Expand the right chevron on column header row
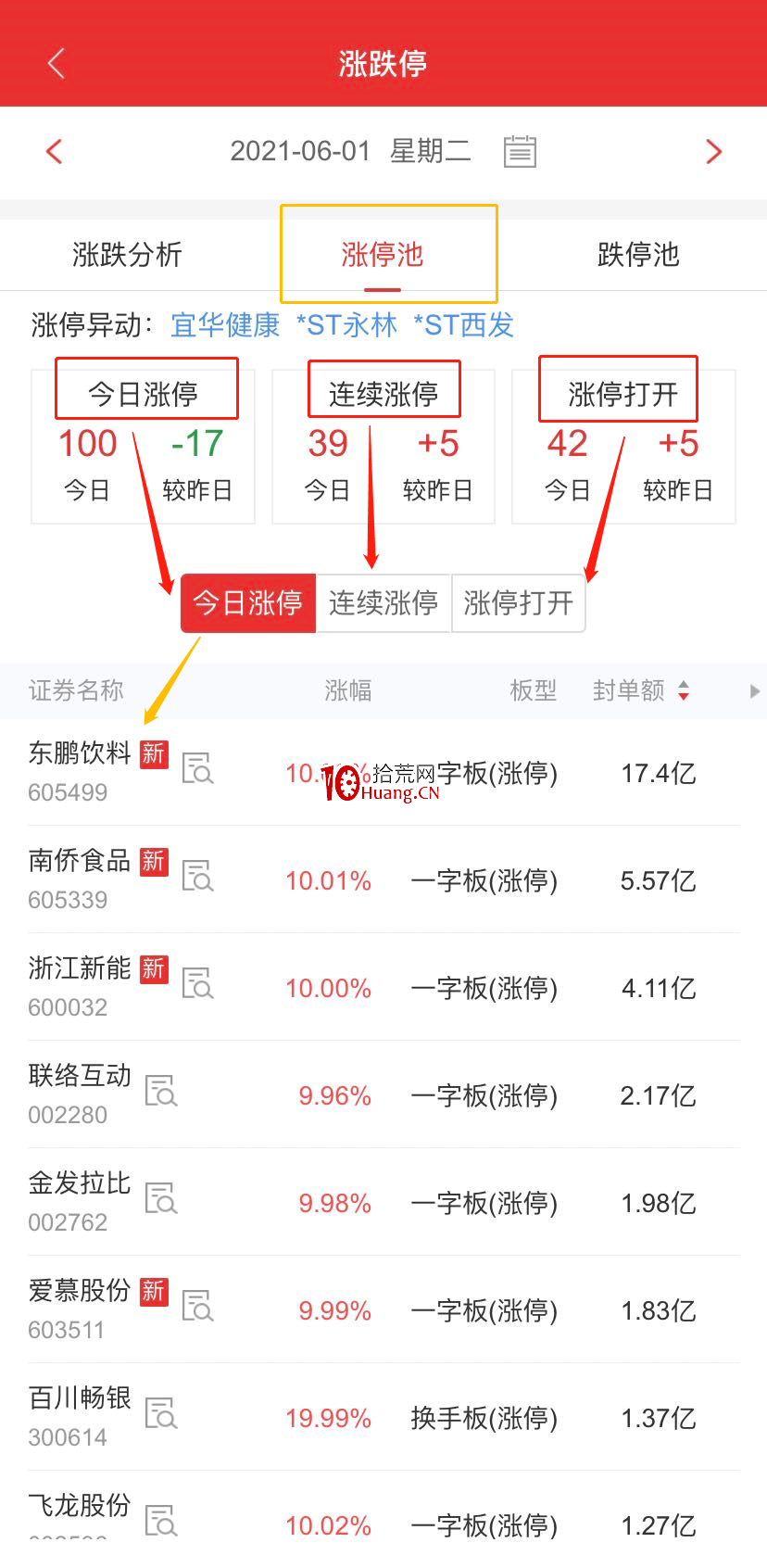This screenshot has width=767, height=1568. [755, 690]
